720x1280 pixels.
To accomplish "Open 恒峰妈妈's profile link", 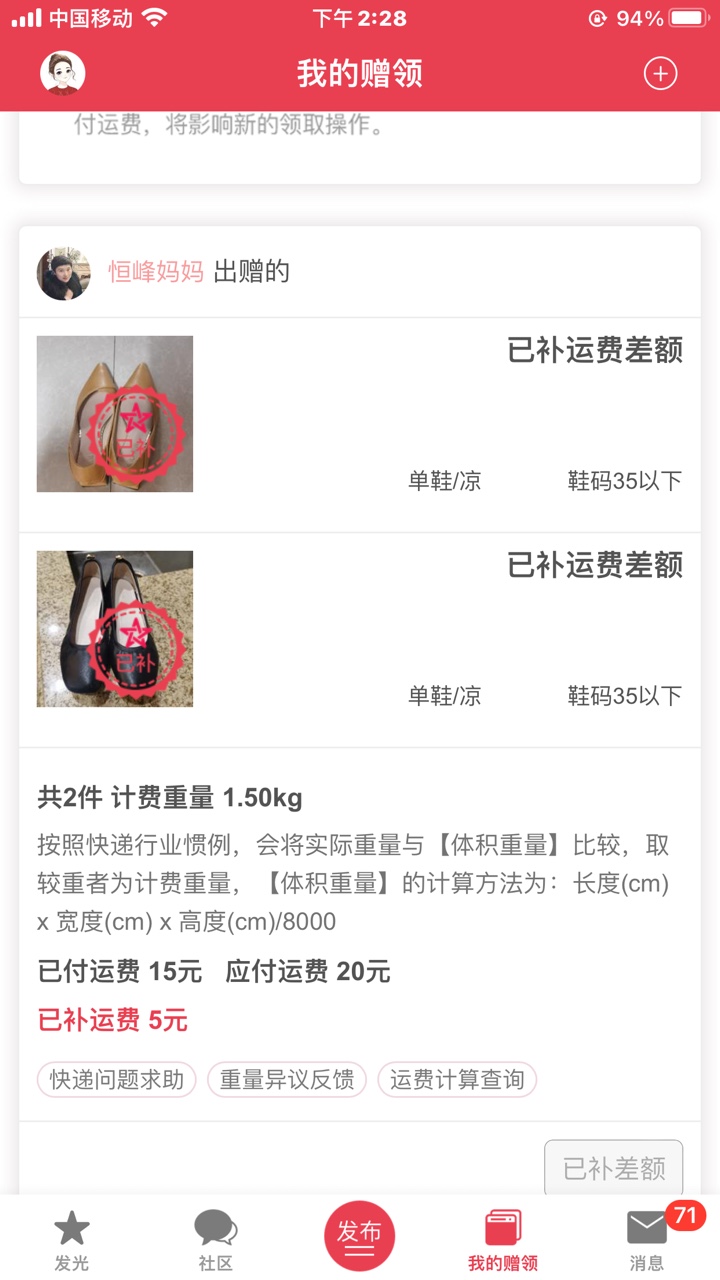I will [x=156, y=272].
